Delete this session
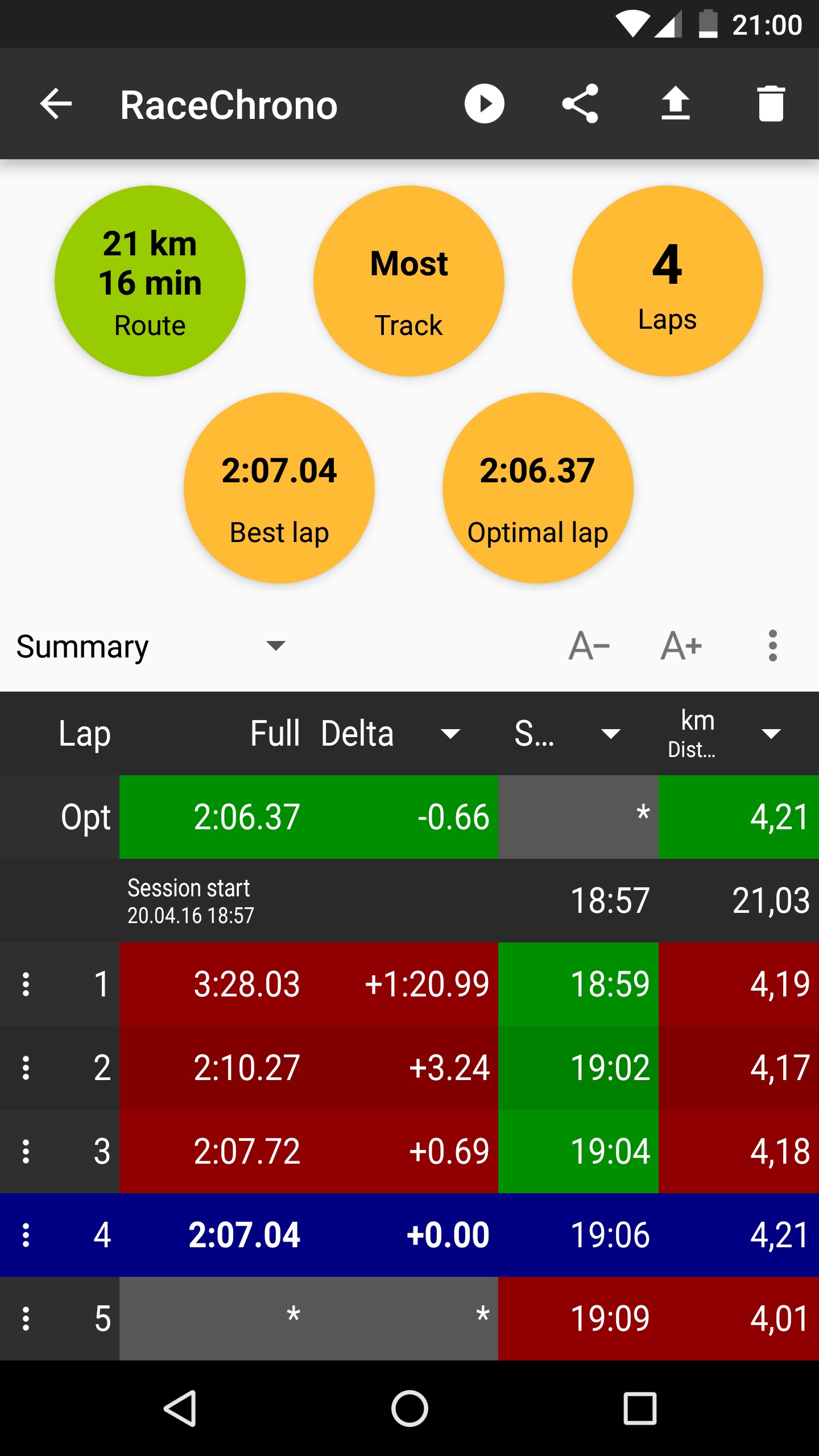The height and width of the screenshot is (1456, 819). 771,104
